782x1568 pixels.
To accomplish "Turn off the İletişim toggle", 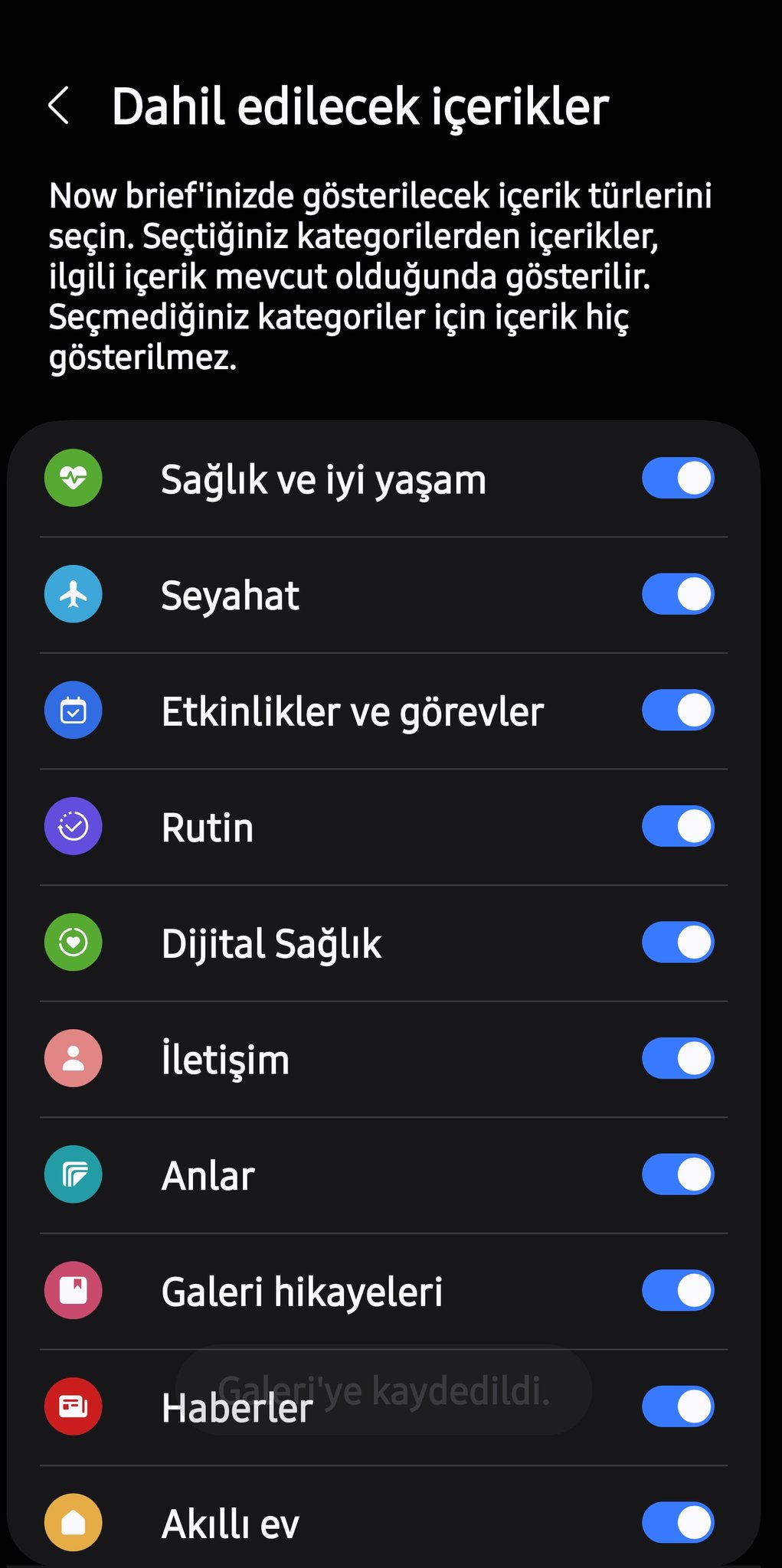I will (678, 1059).
